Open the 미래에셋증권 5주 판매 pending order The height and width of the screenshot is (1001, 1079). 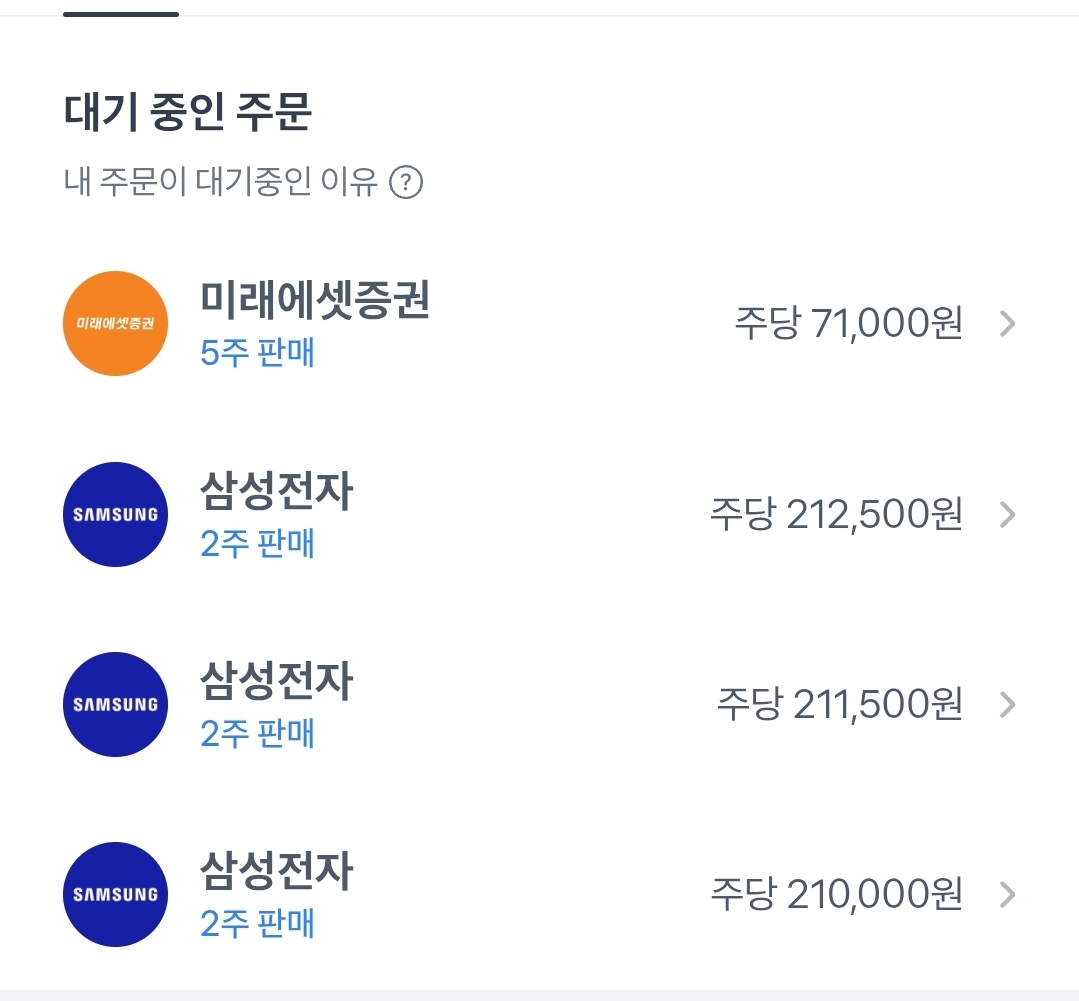point(540,324)
